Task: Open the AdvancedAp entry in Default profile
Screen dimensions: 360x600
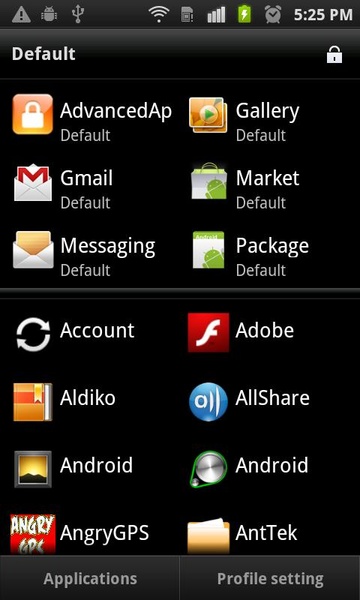Action: (x=92, y=117)
